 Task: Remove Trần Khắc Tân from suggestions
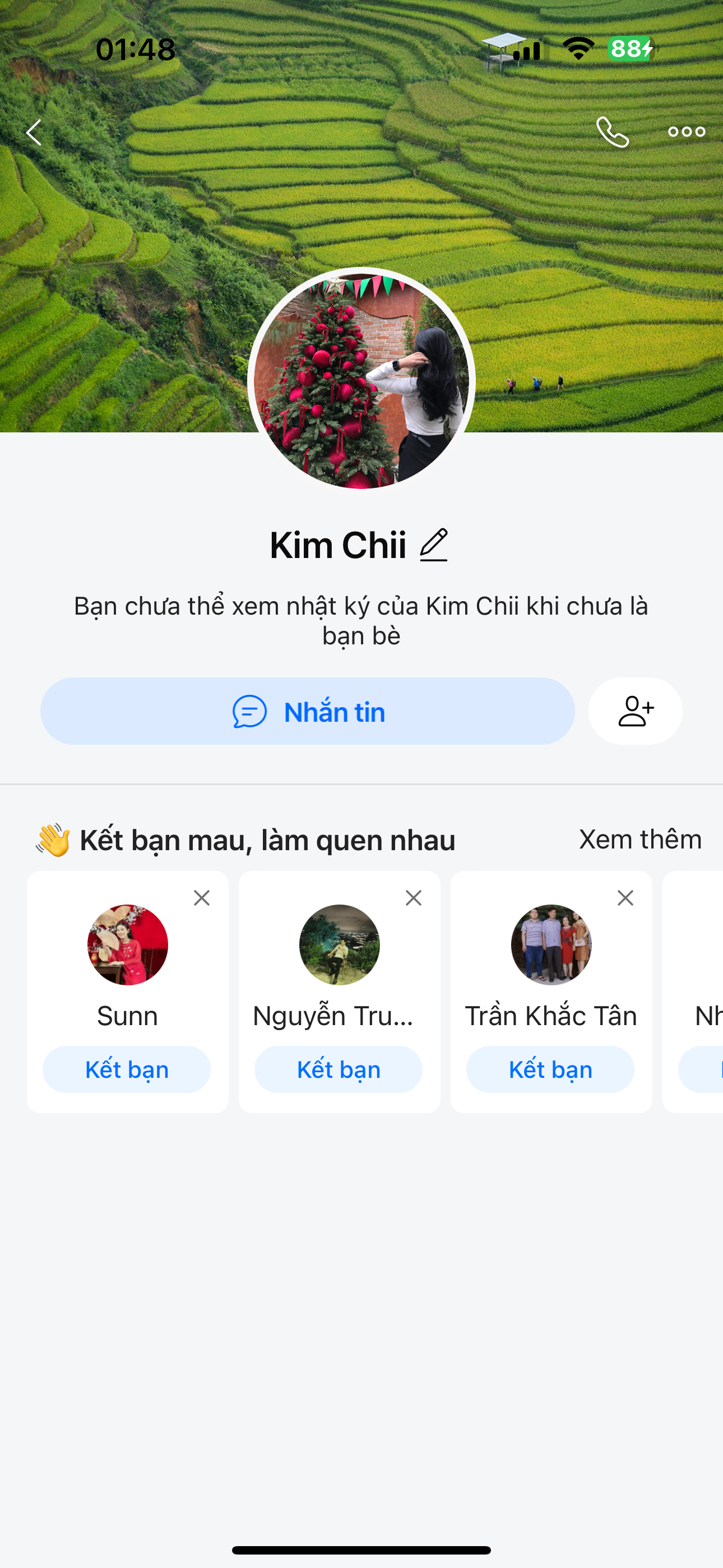(x=625, y=898)
